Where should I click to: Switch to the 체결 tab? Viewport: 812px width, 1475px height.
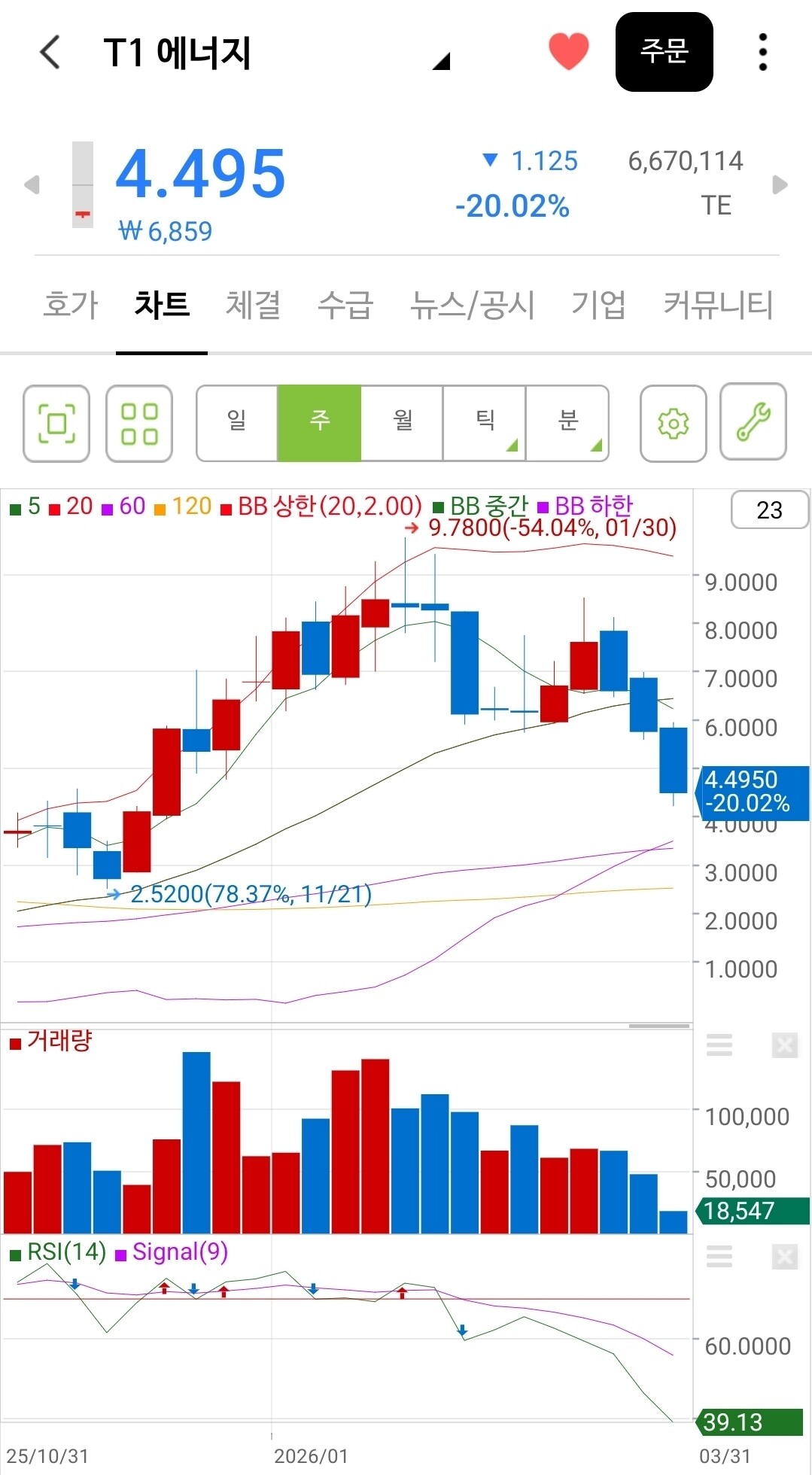coord(253,305)
